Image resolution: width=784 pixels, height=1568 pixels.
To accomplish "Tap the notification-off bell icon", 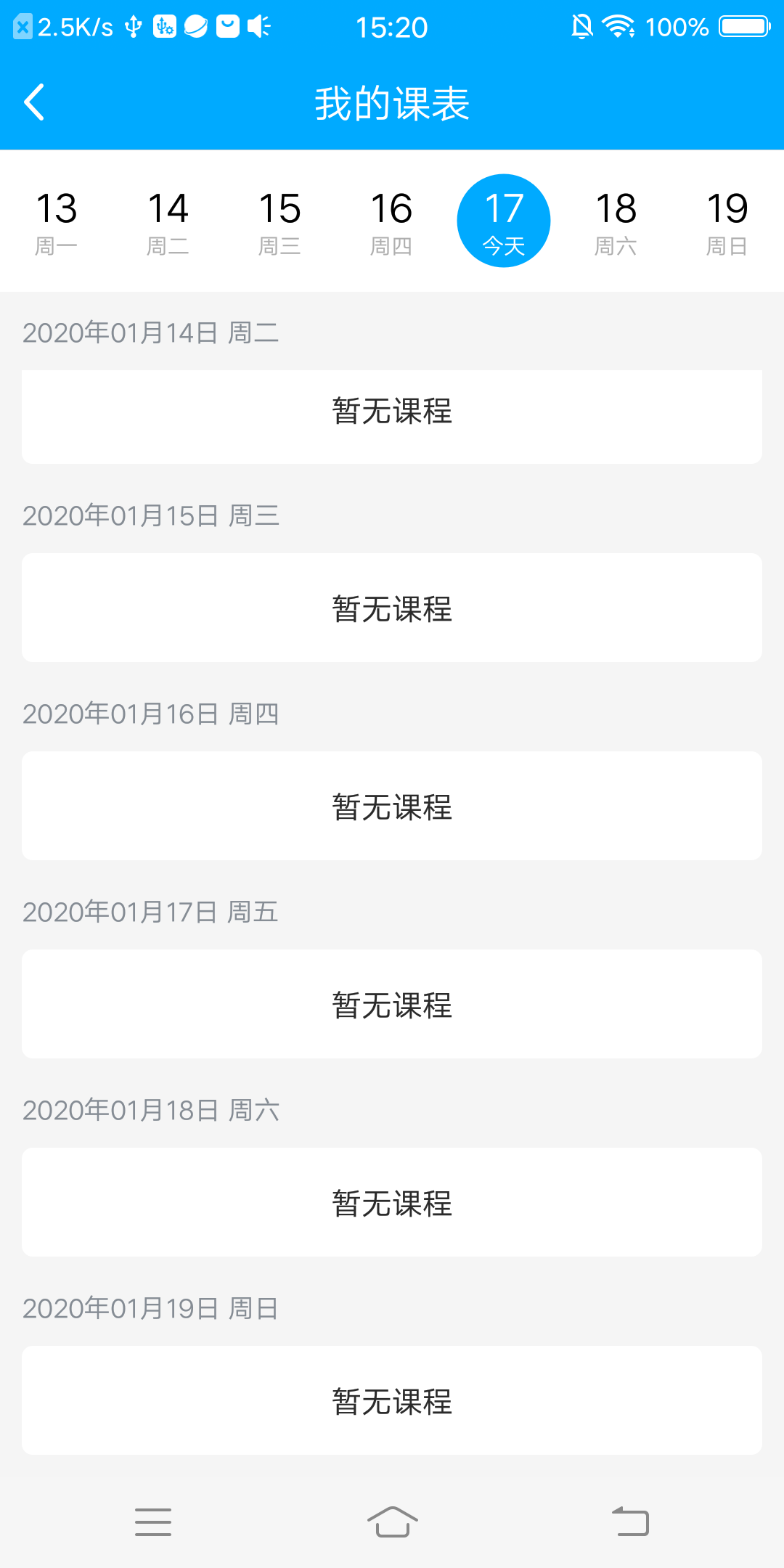I will pyautogui.click(x=581, y=26).
